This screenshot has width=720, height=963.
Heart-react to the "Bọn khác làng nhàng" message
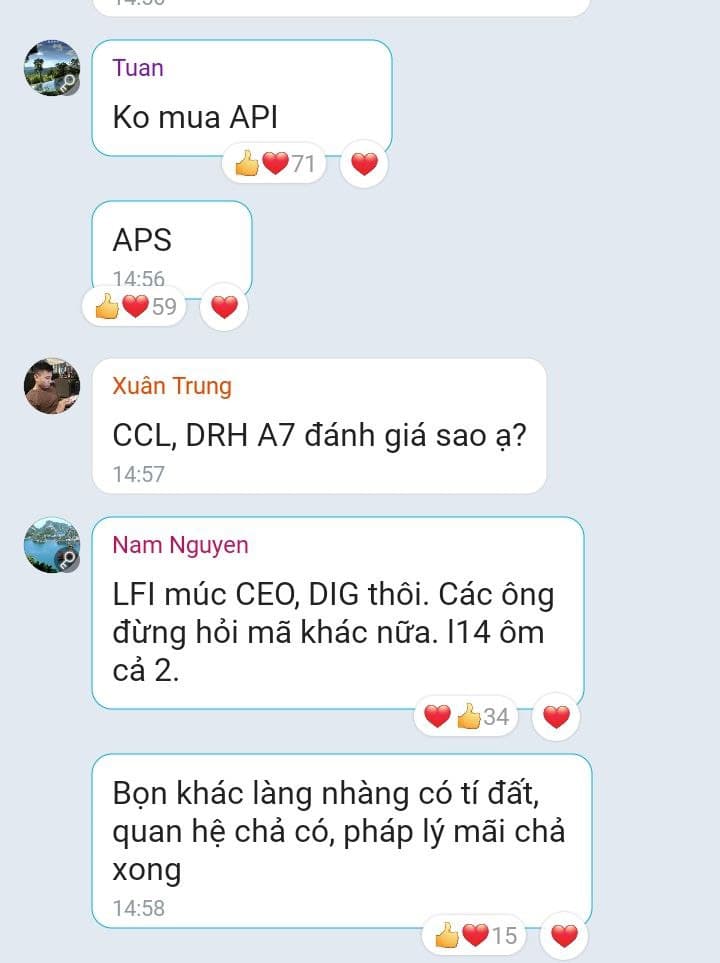(564, 936)
